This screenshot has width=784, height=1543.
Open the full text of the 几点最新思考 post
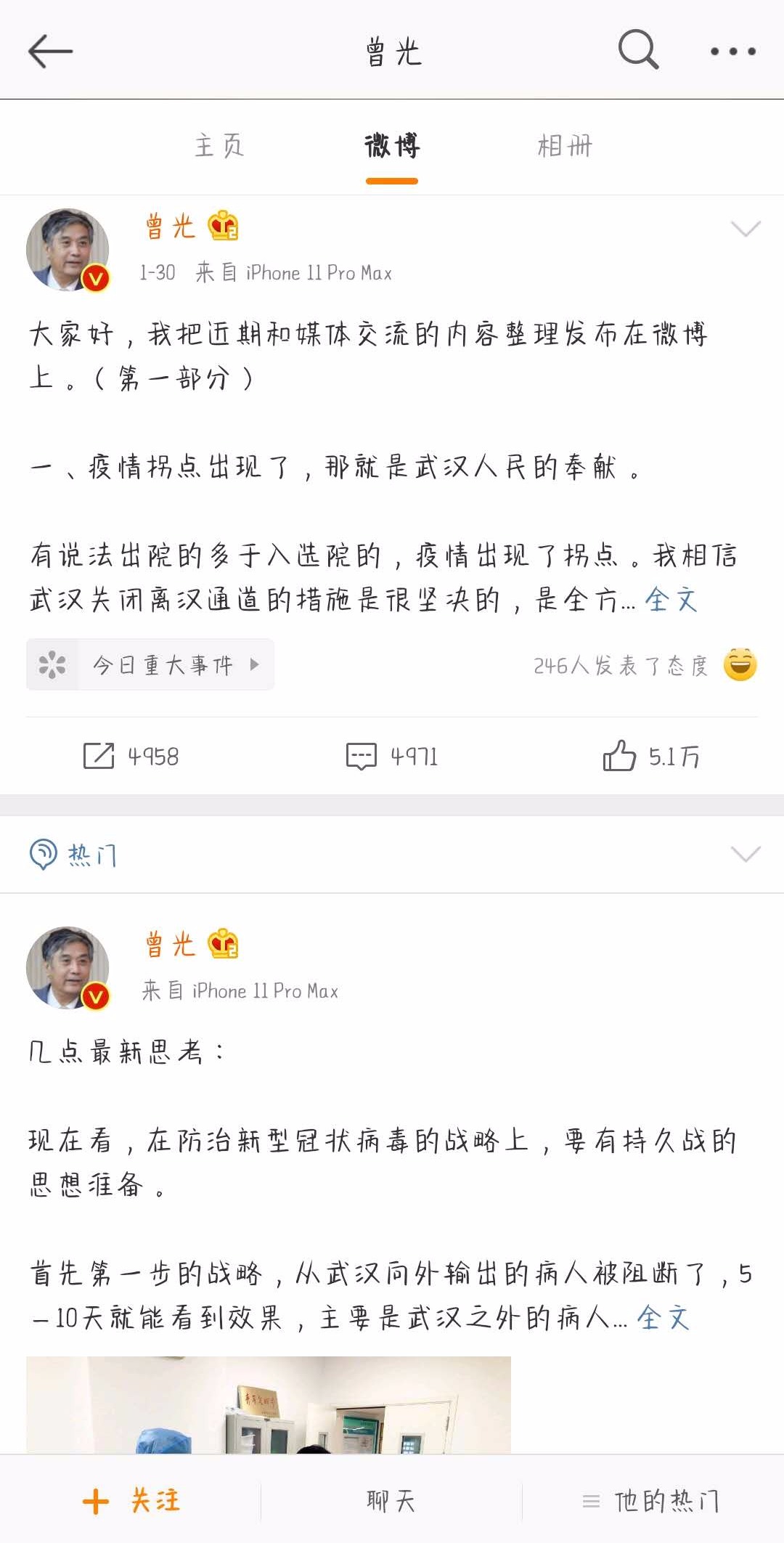662,1317
